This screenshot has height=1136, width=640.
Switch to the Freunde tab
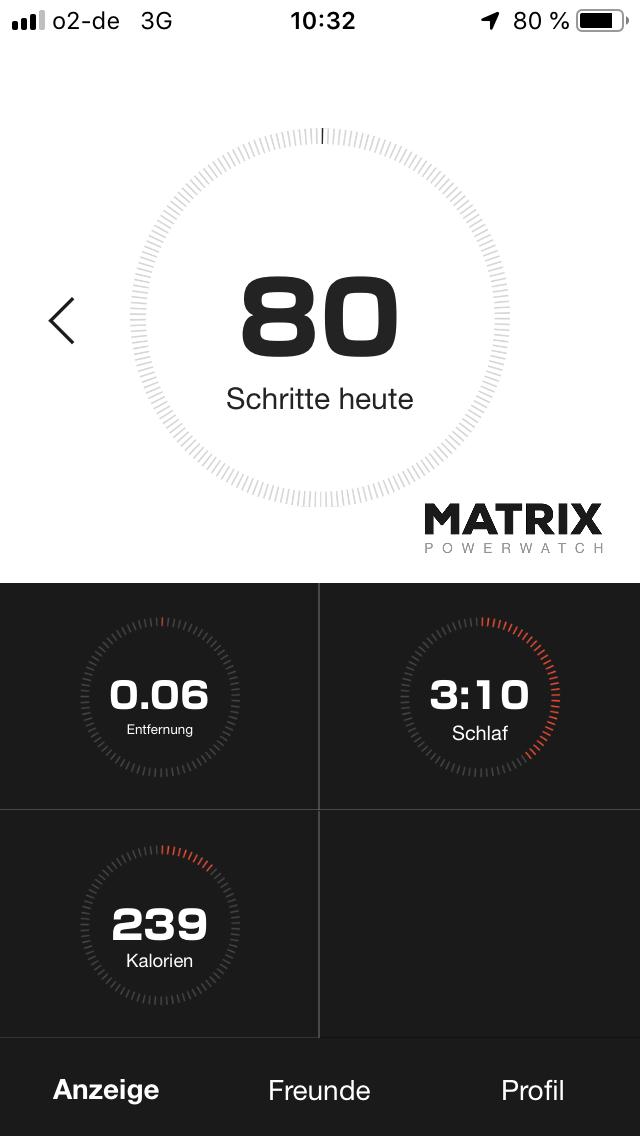coord(319,1089)
